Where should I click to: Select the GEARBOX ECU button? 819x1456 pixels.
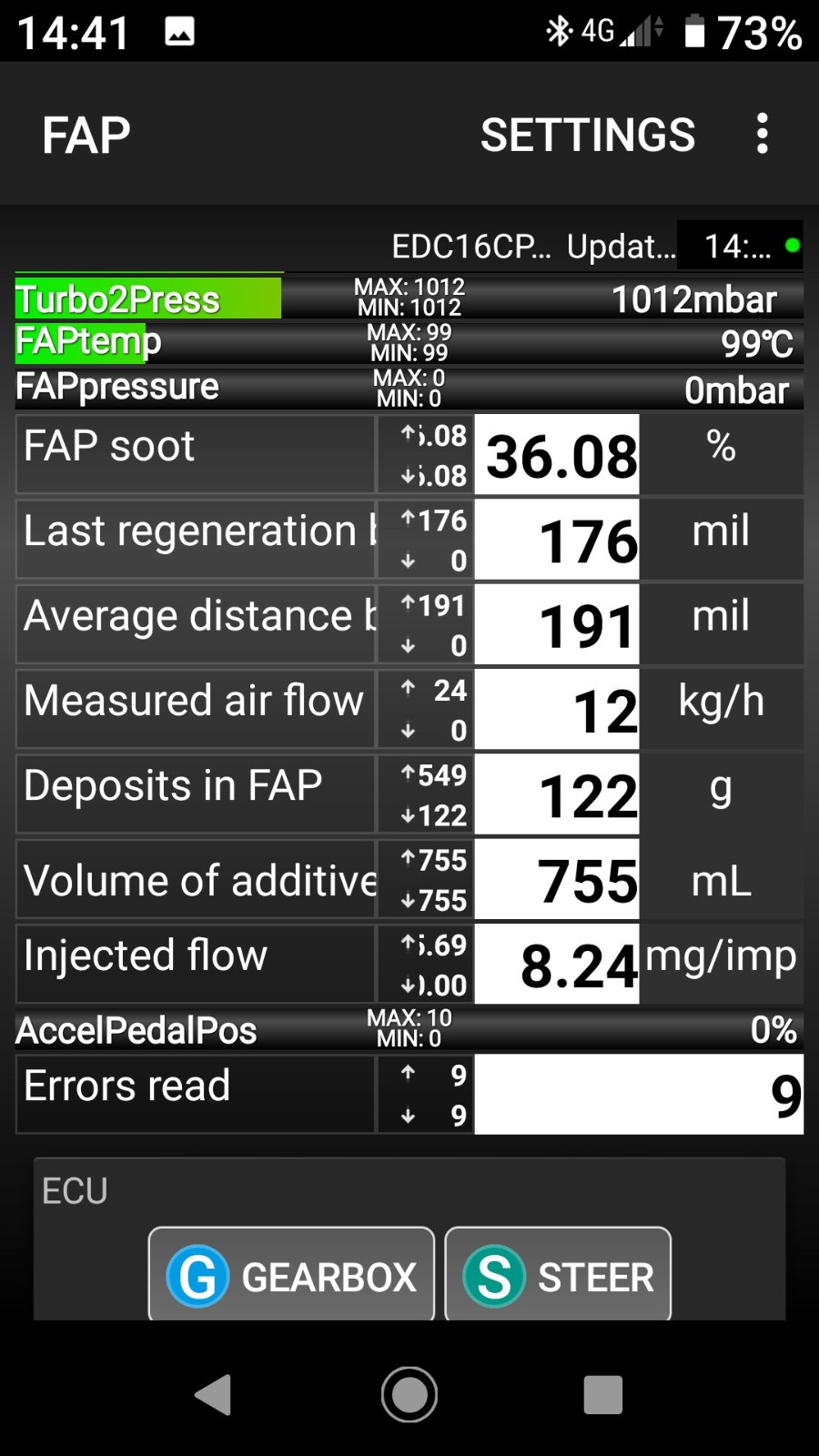(x=291, y=1275)
